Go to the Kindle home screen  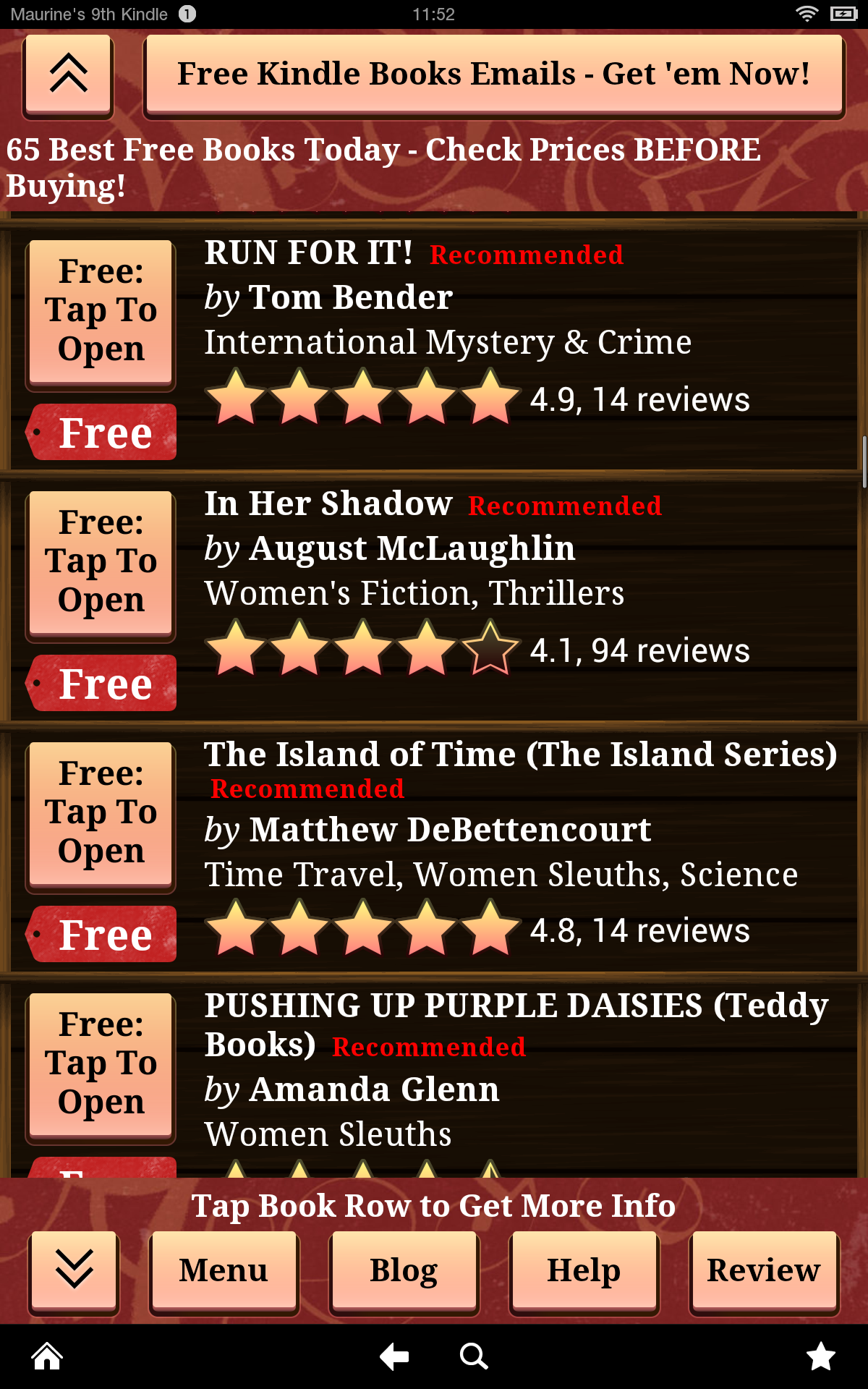(47, 1356)
